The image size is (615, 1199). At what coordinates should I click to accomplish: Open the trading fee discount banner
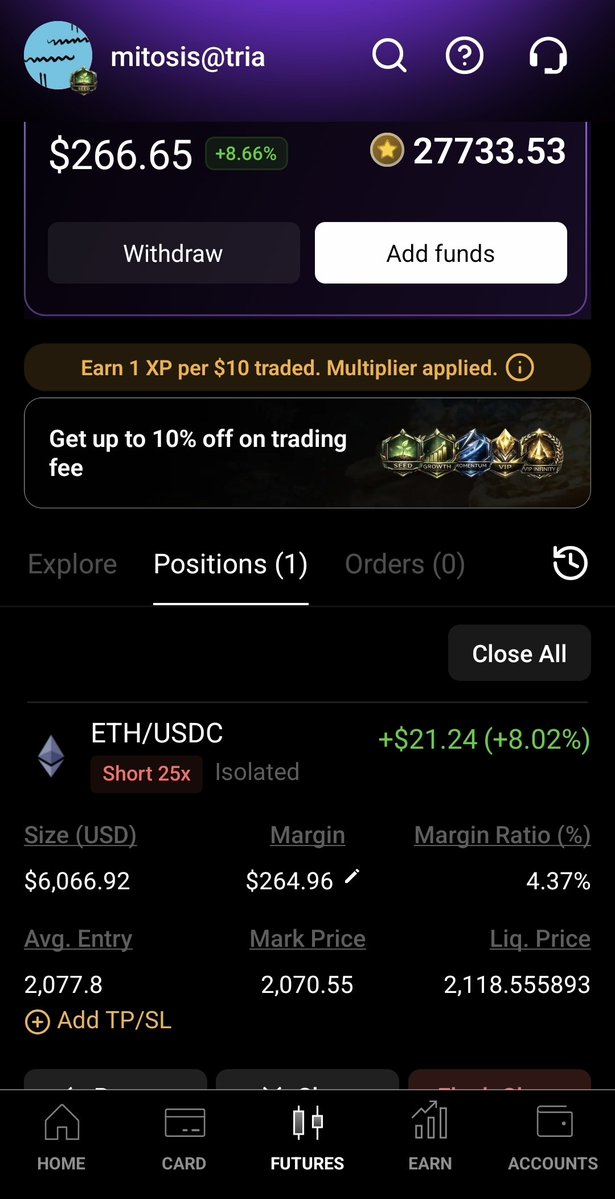tap(307, 453)
